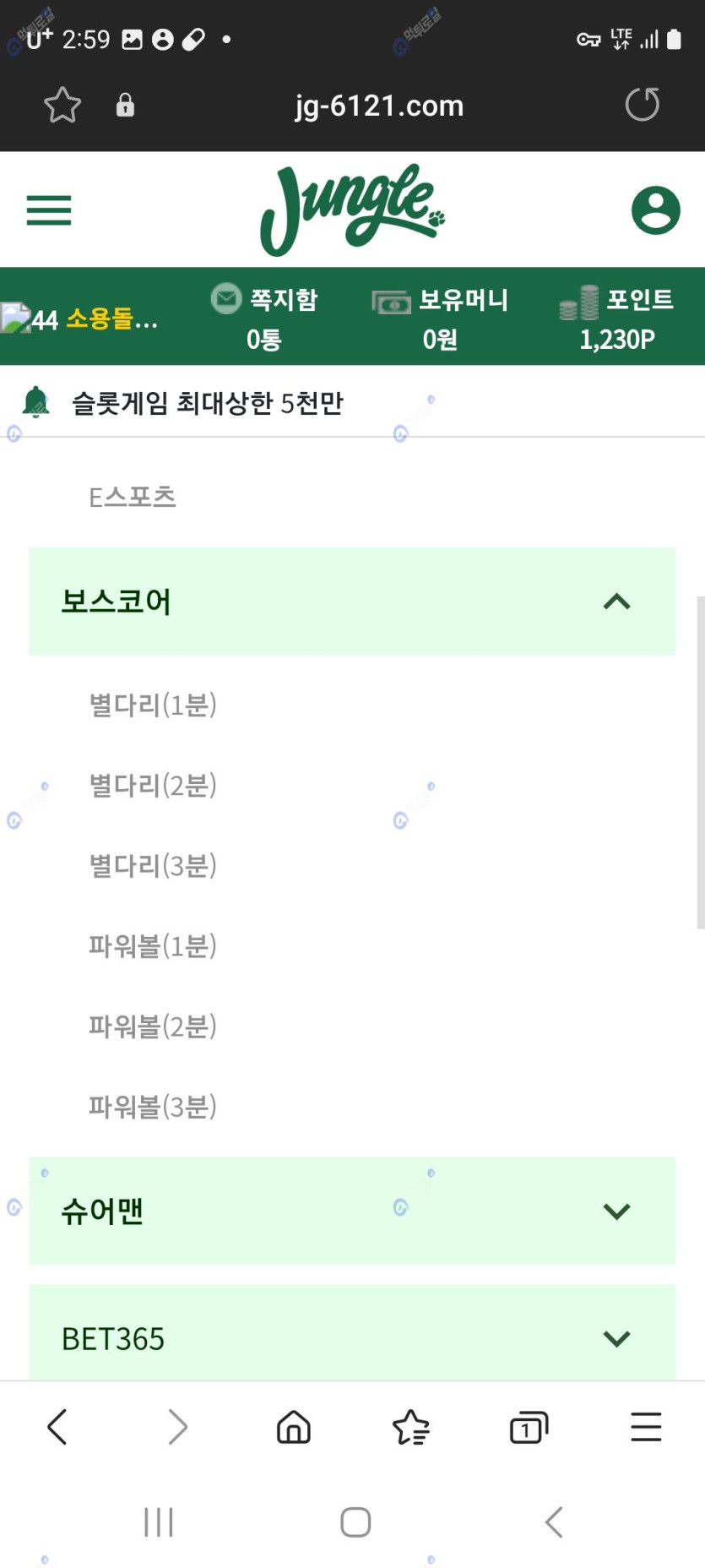Open 별다리(3분) game

tap(153, 865)
